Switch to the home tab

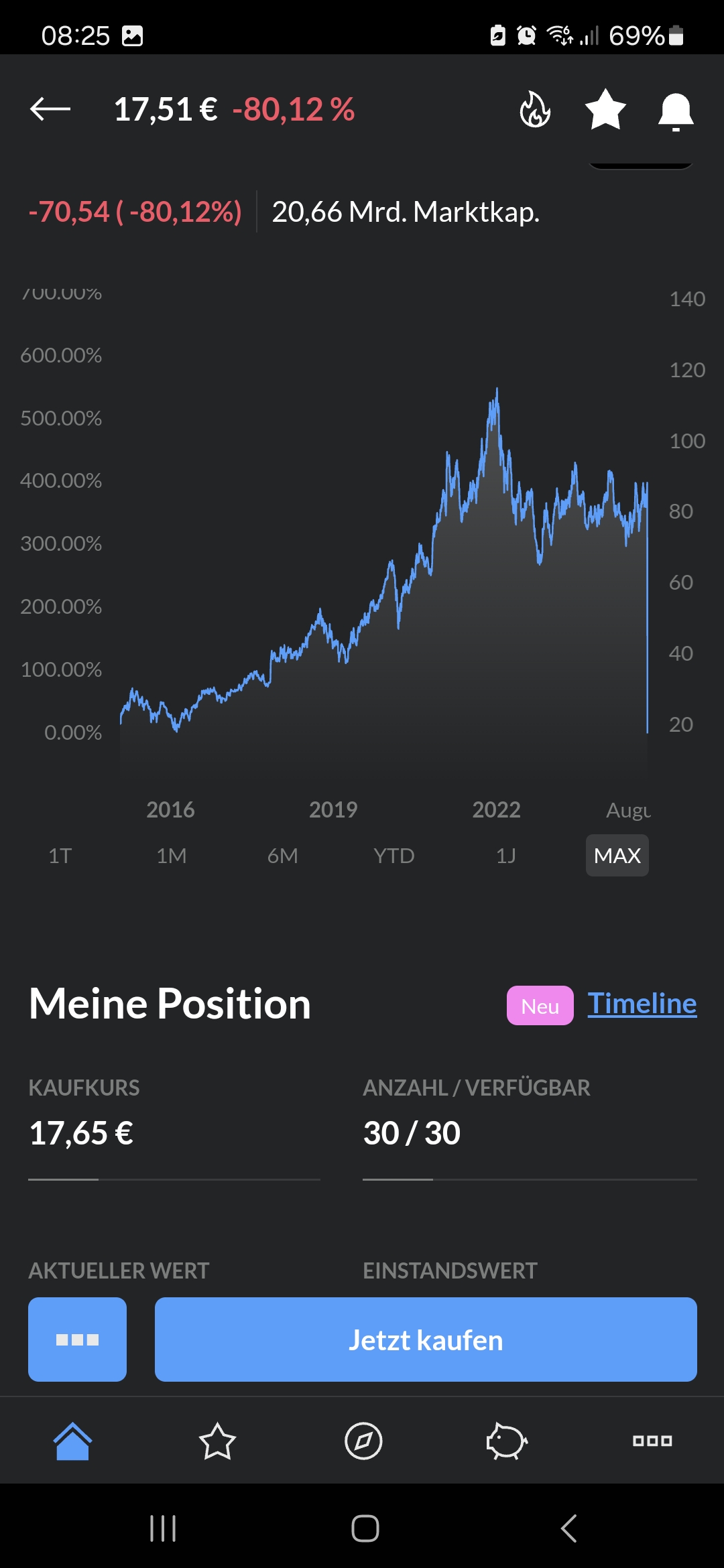(72, 1441)
